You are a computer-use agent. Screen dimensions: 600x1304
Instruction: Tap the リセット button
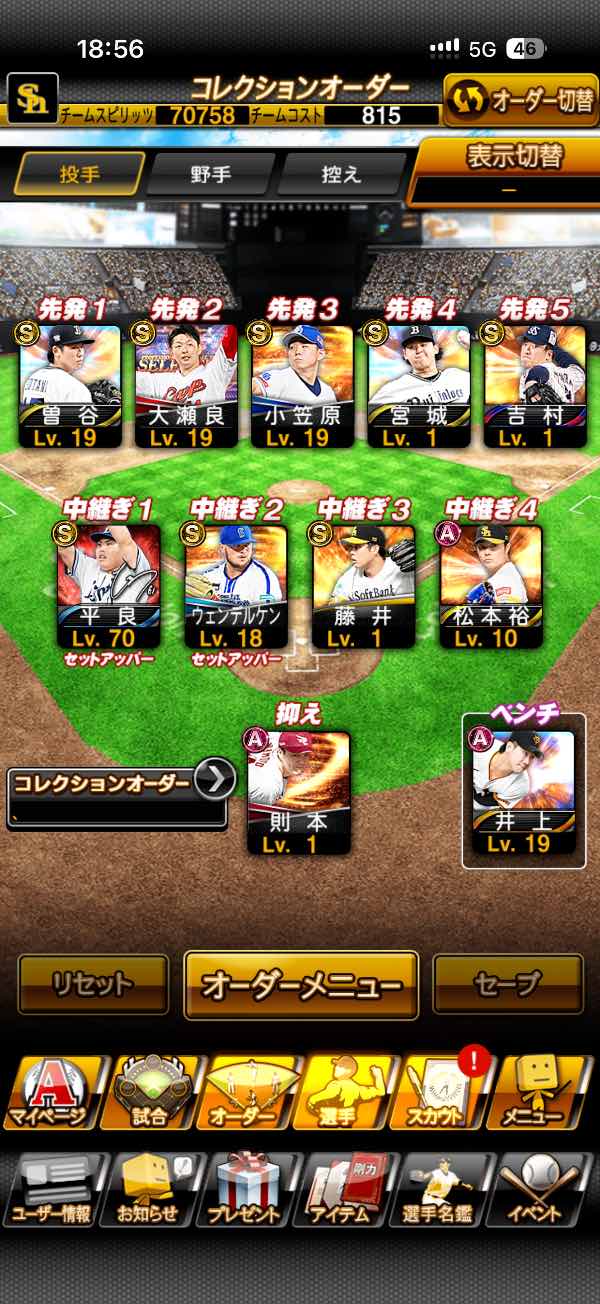coord(93,984)
